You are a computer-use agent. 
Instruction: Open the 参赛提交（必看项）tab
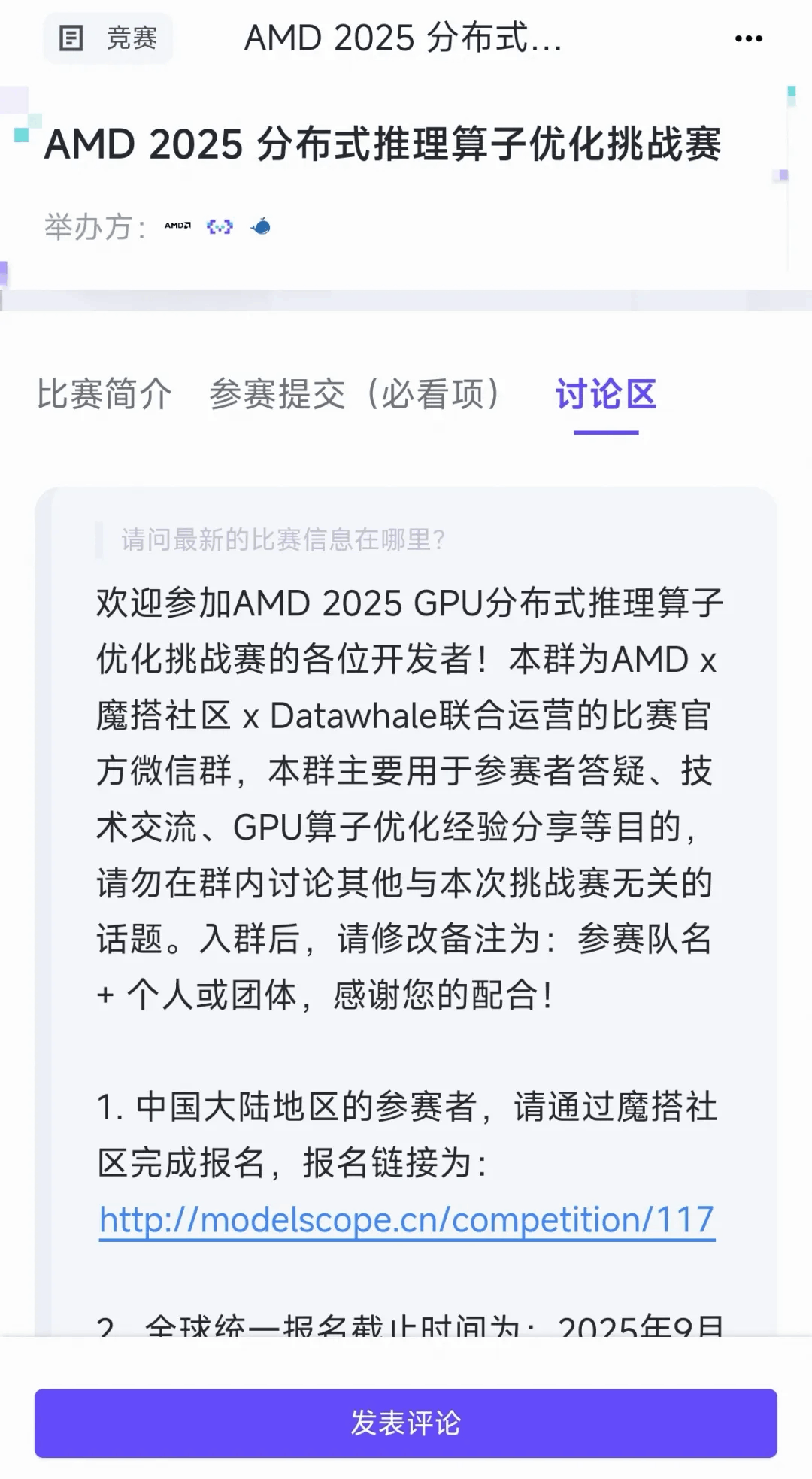coord(354,394)
